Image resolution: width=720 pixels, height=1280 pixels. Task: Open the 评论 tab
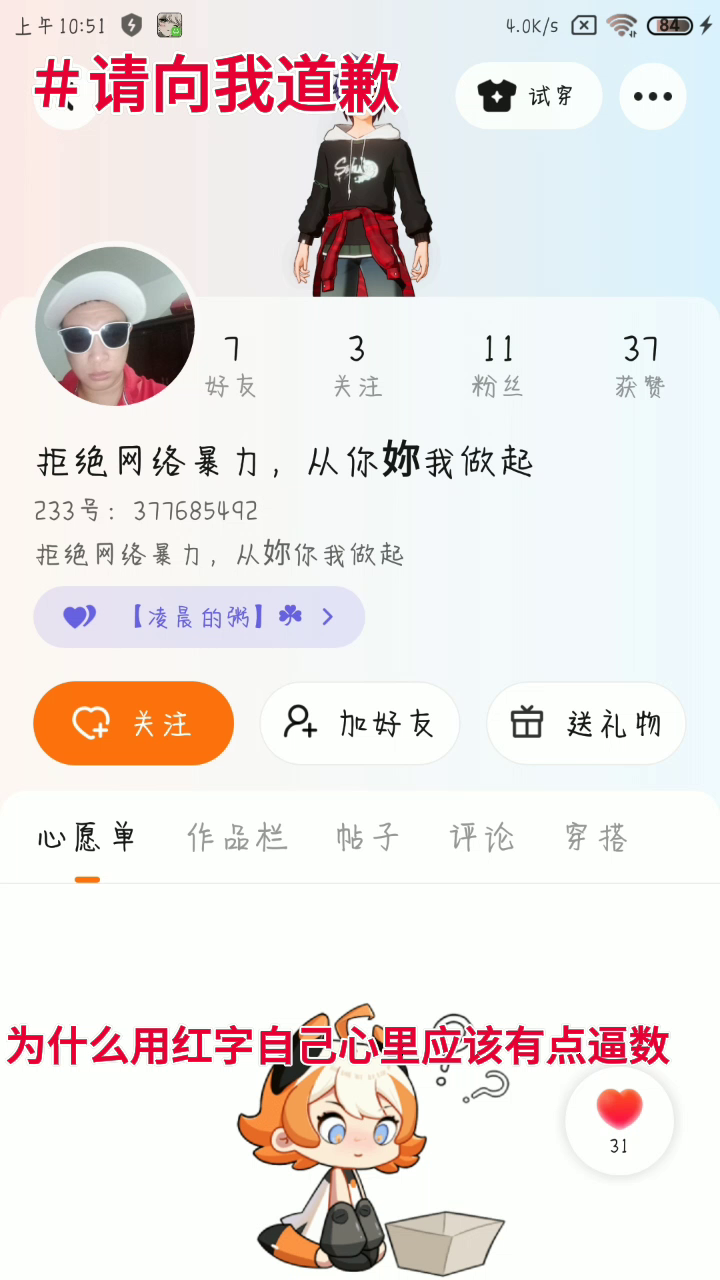(482, 838)
